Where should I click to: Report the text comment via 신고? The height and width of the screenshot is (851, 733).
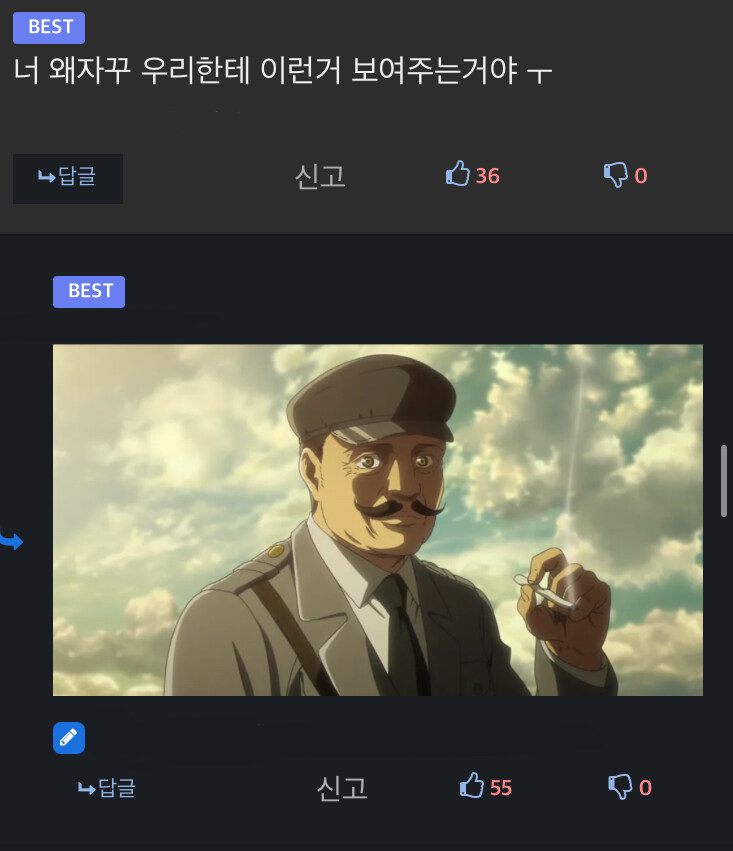point(320,176)
